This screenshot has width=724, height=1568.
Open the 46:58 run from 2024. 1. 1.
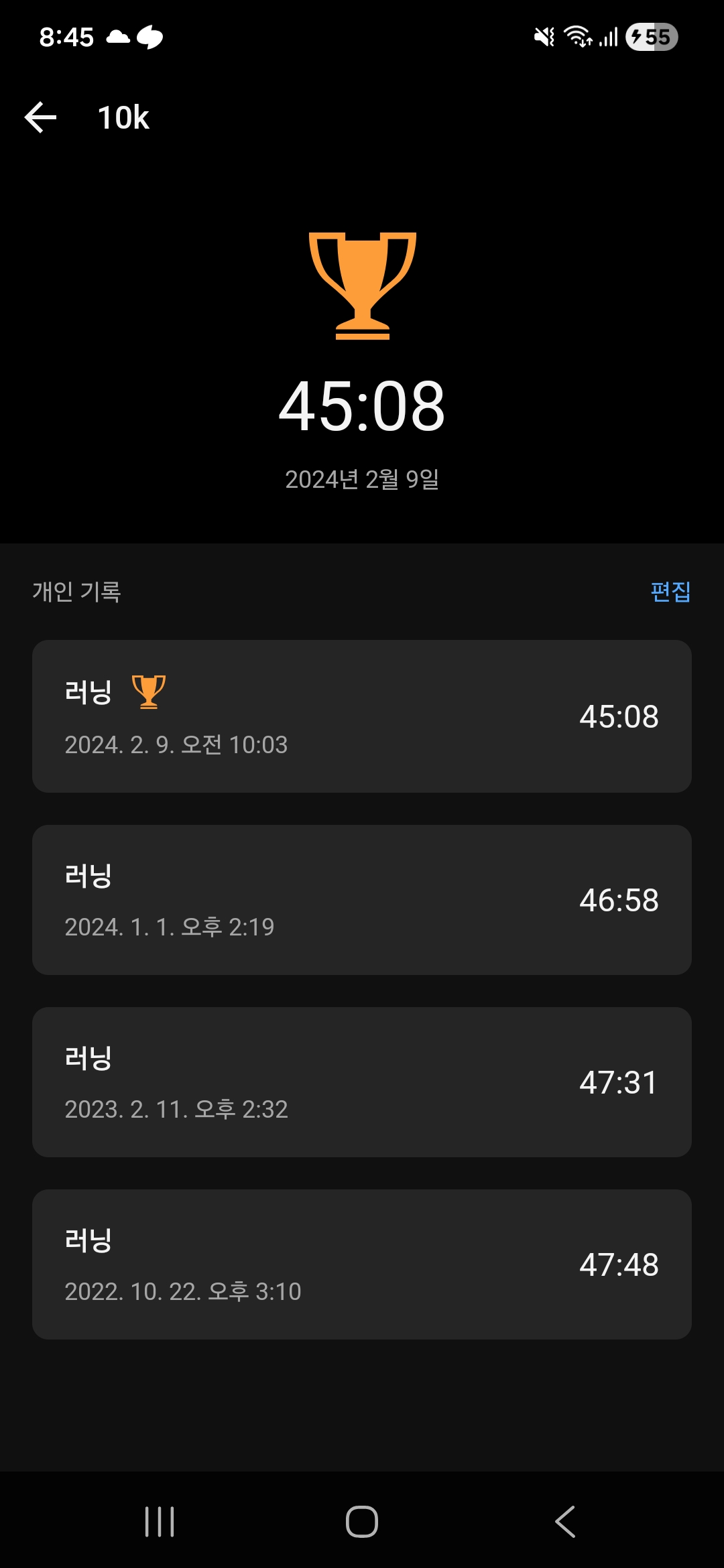click(362, 900)
